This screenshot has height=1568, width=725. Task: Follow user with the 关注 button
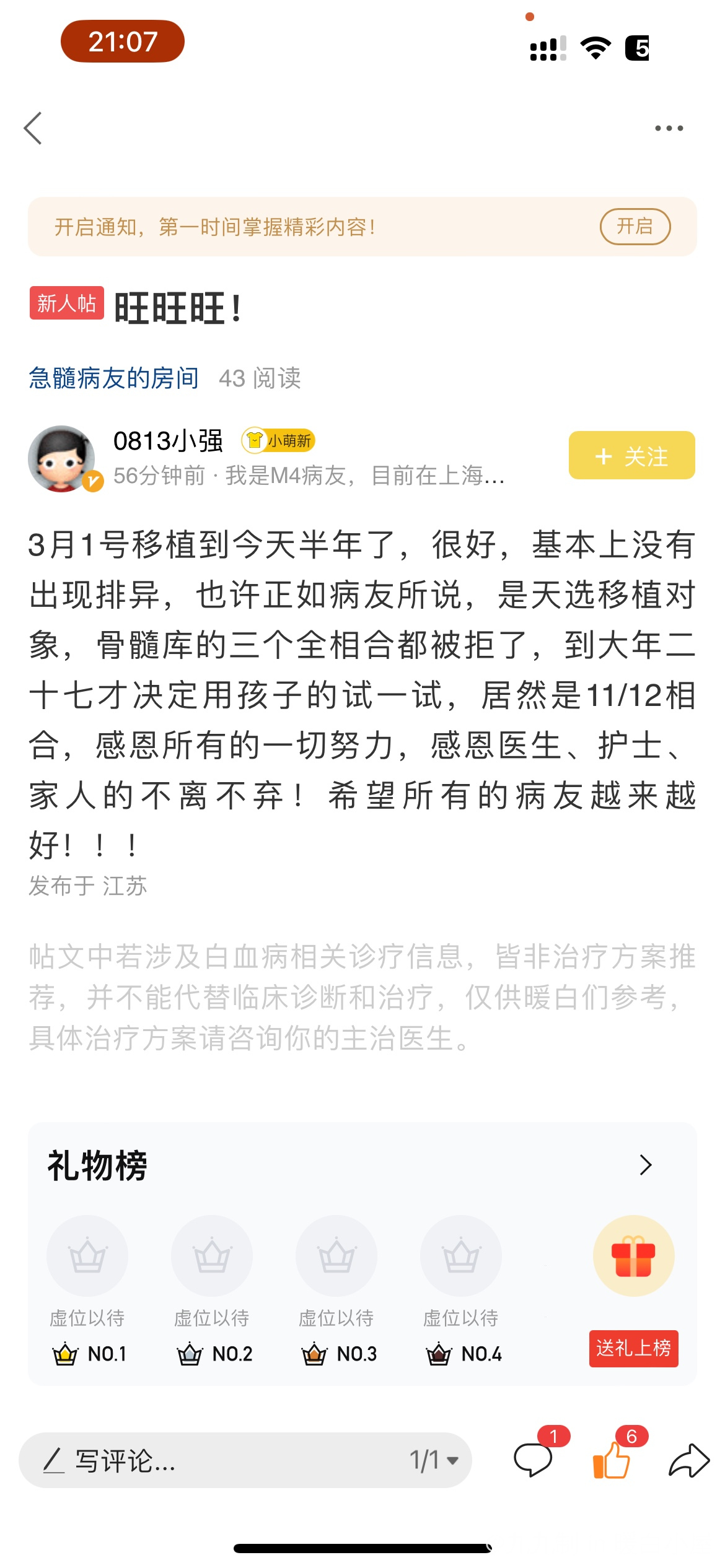[x=631, y=456]
